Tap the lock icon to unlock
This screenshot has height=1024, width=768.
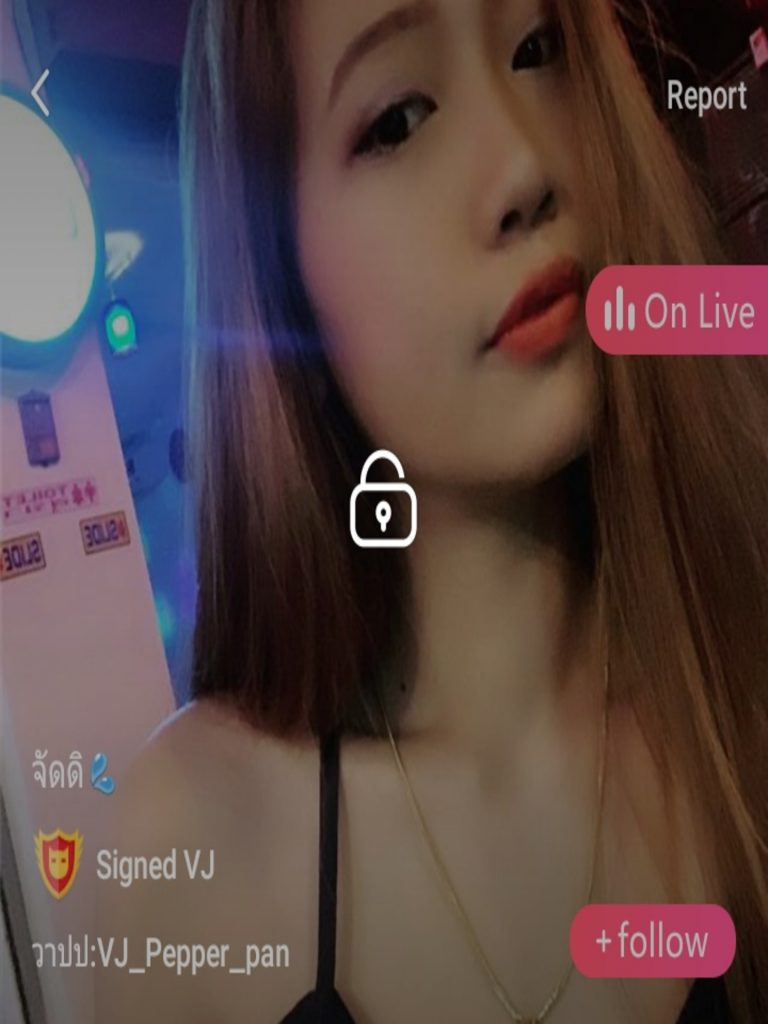pos(383,500)
